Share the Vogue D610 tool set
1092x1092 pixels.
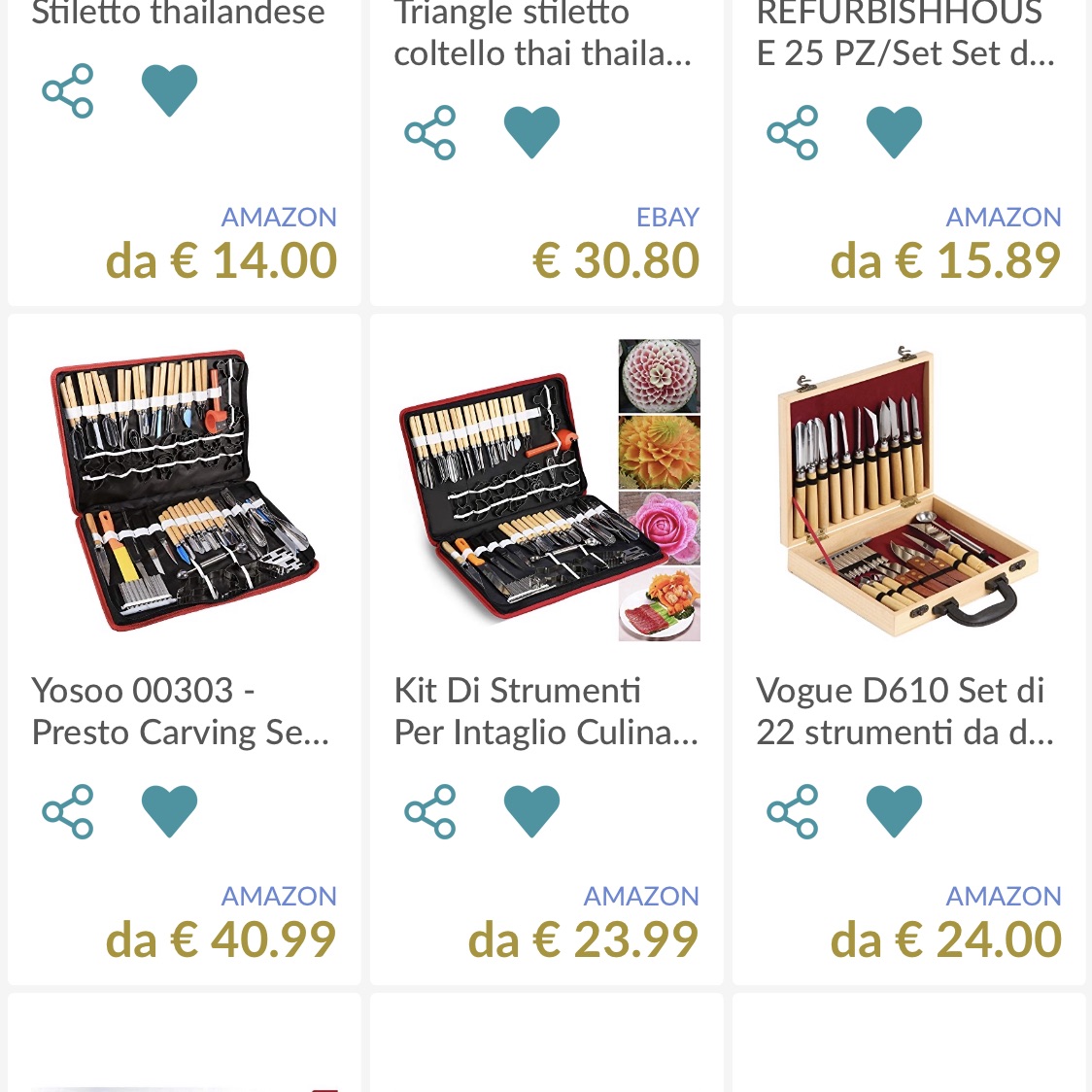coord(793,811)
